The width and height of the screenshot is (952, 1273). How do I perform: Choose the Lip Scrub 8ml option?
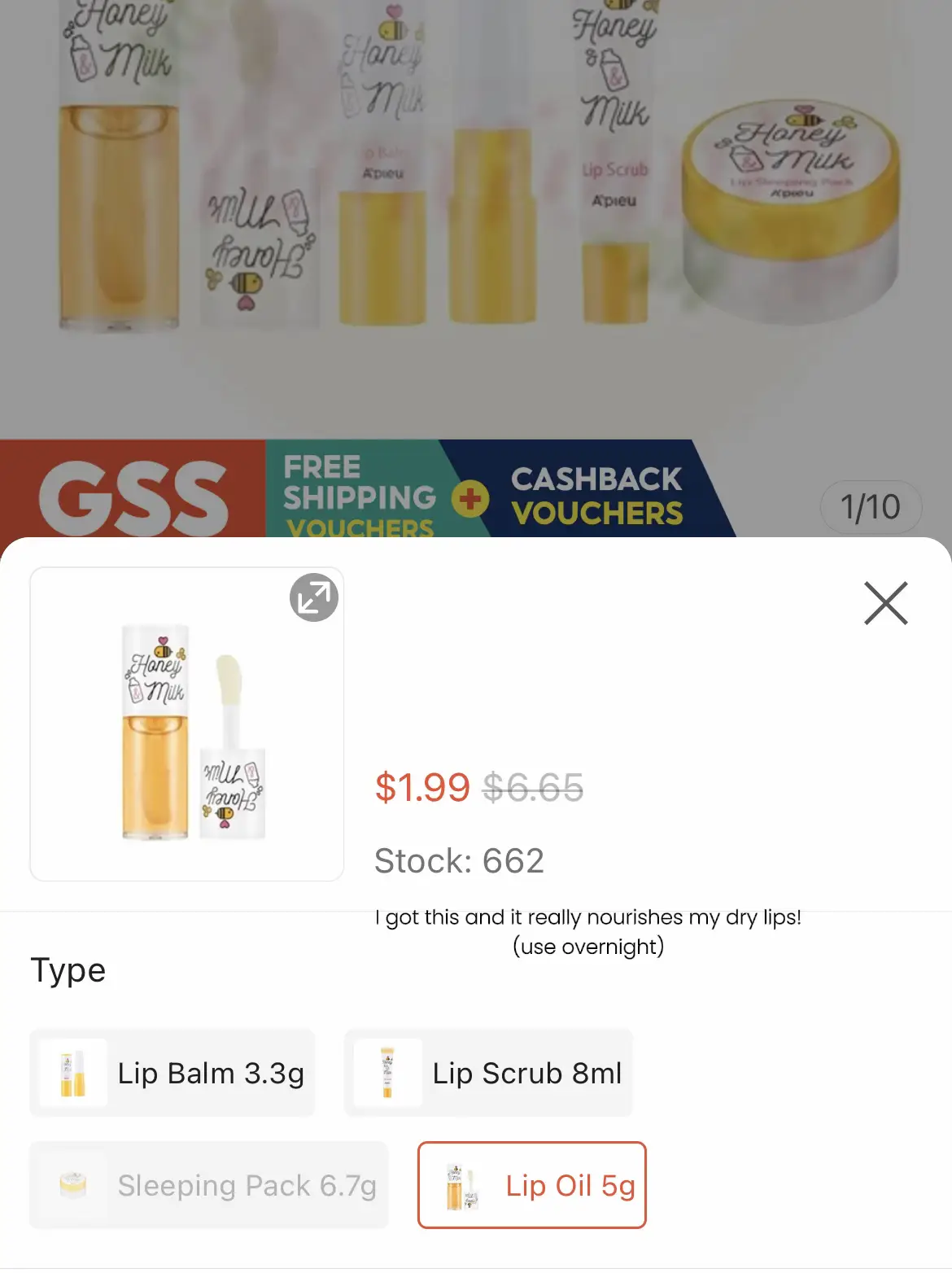(x=488, y=1073)
